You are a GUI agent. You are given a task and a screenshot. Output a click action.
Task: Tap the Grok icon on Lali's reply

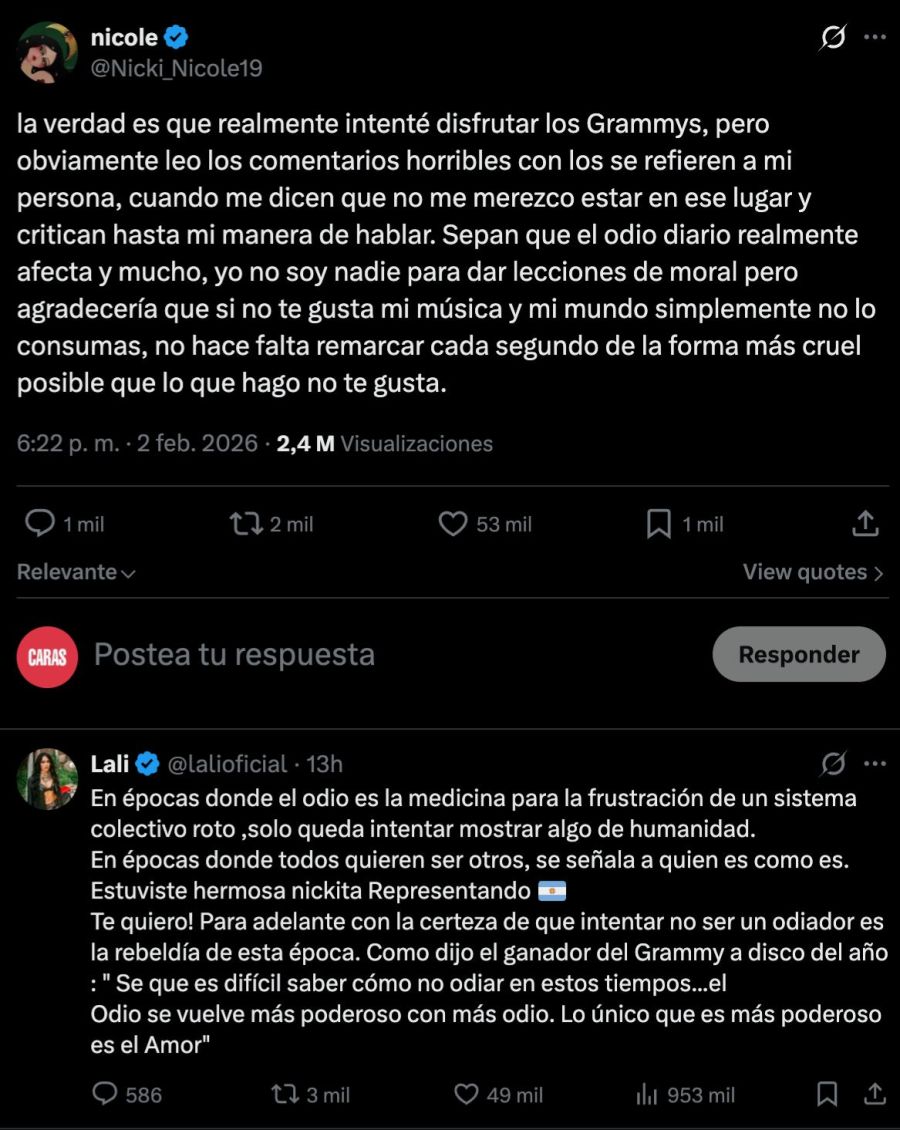tap(832, 765)
